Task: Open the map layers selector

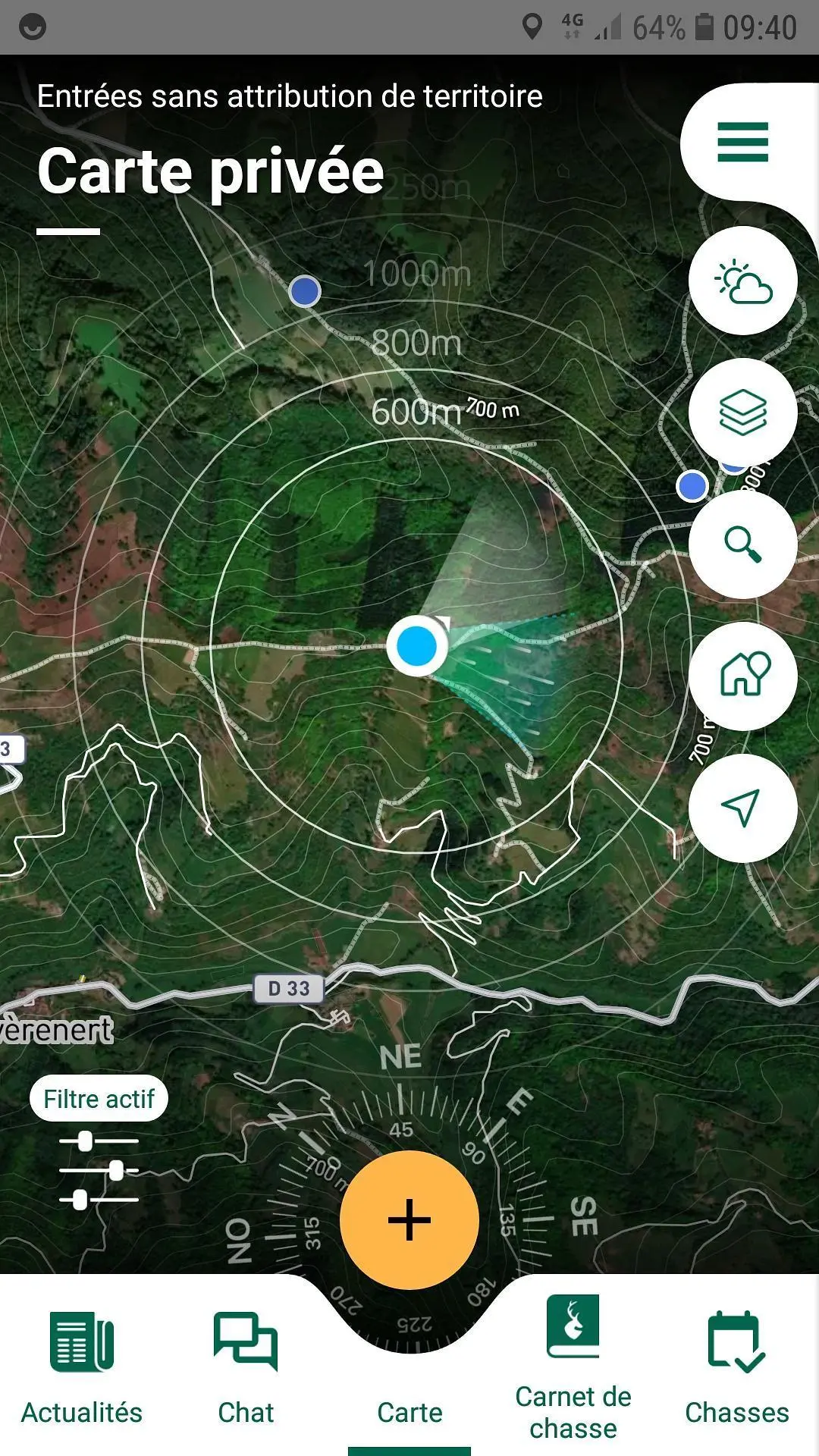Action: [743, 413]
